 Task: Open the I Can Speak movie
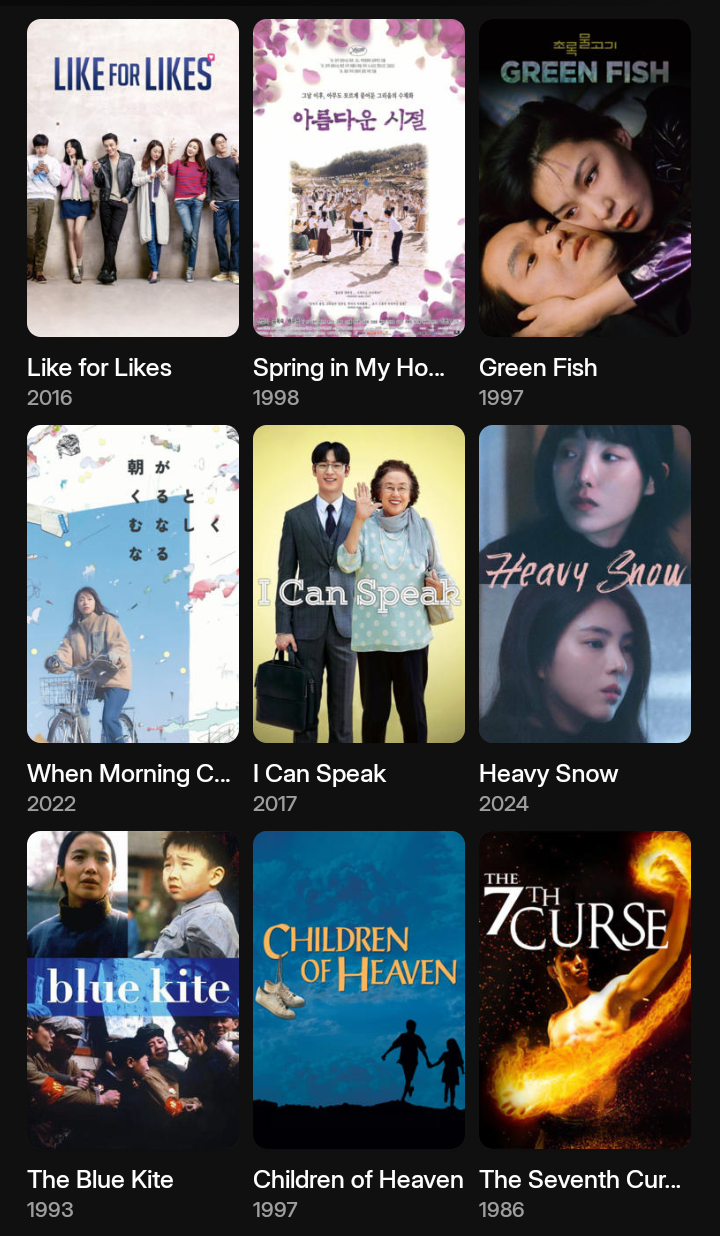[x=359, y=584]
